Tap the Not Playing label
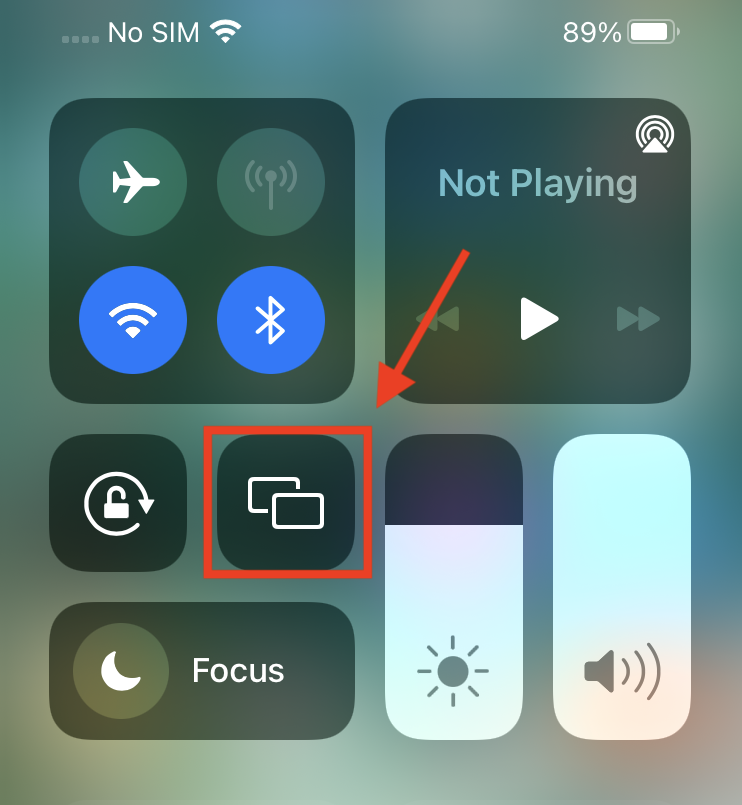The height and width of the screenshot is (805, 742). [x=537, y=183]
